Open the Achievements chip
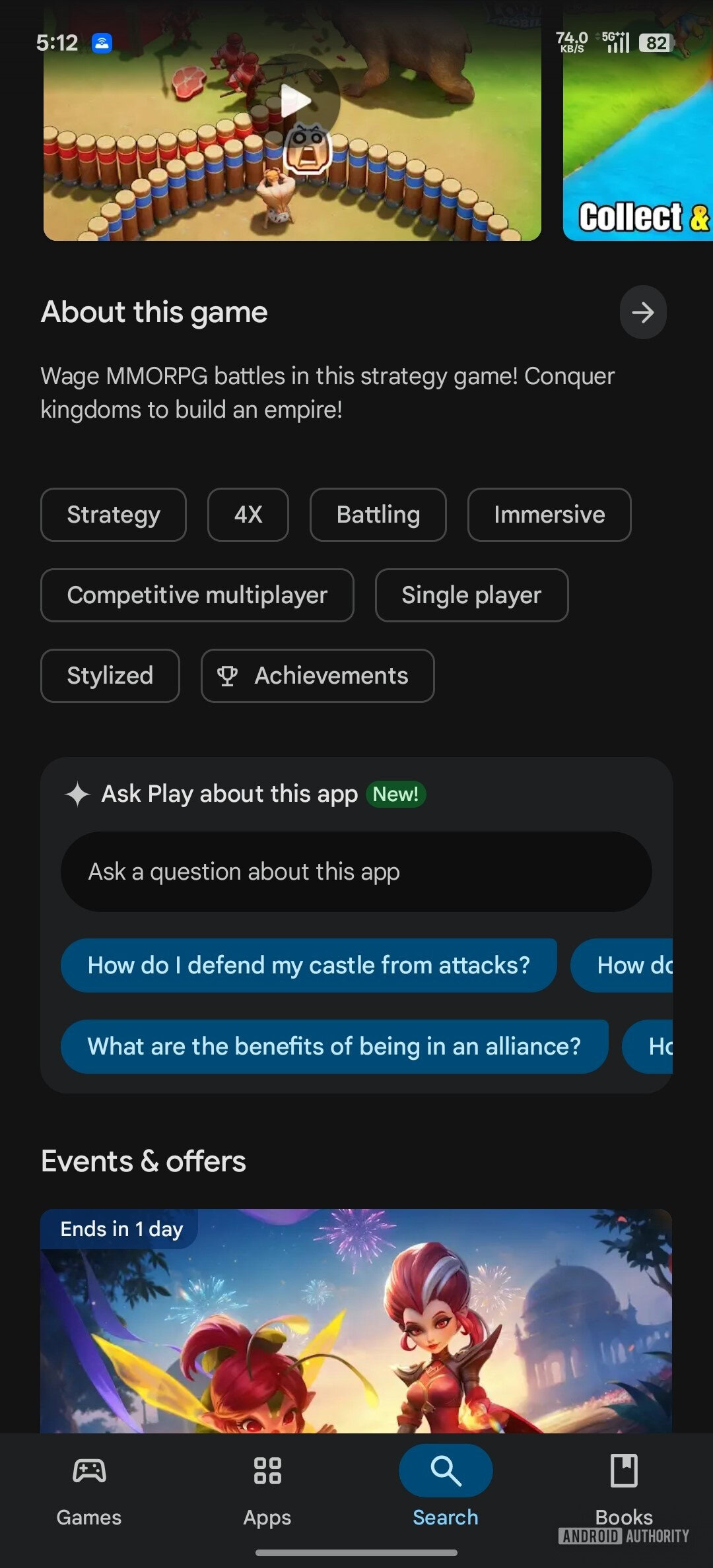The height and width of the screenshot is (1568, 713). click(318, 676)
